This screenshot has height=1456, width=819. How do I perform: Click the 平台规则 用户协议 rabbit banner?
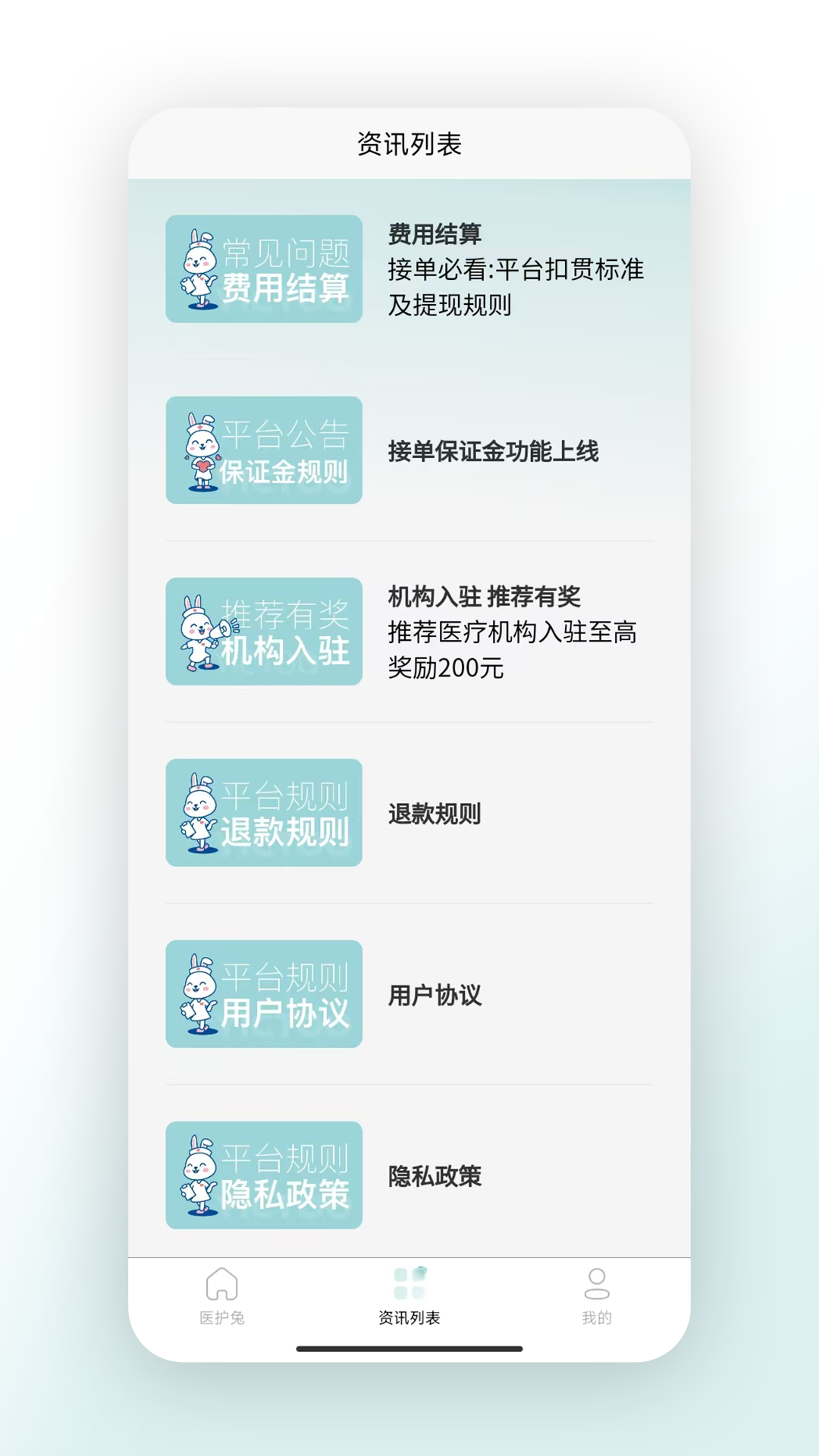[x=264, y=993]
